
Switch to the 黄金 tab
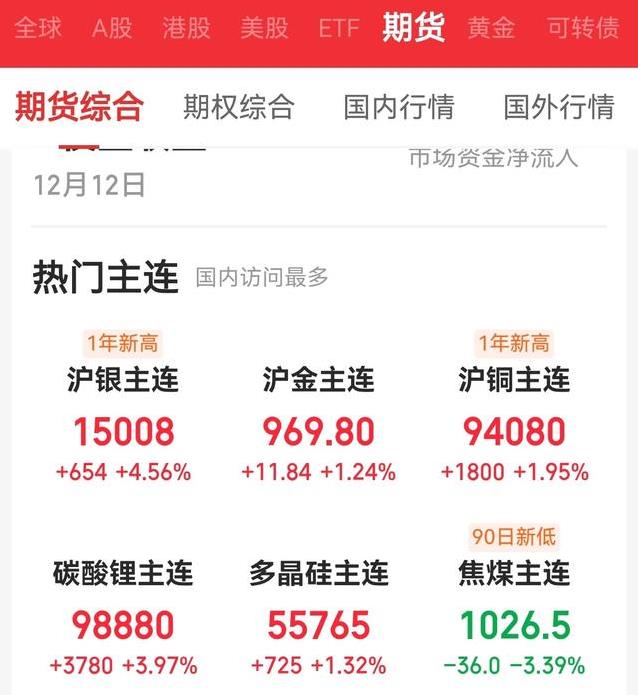(491, 28)
